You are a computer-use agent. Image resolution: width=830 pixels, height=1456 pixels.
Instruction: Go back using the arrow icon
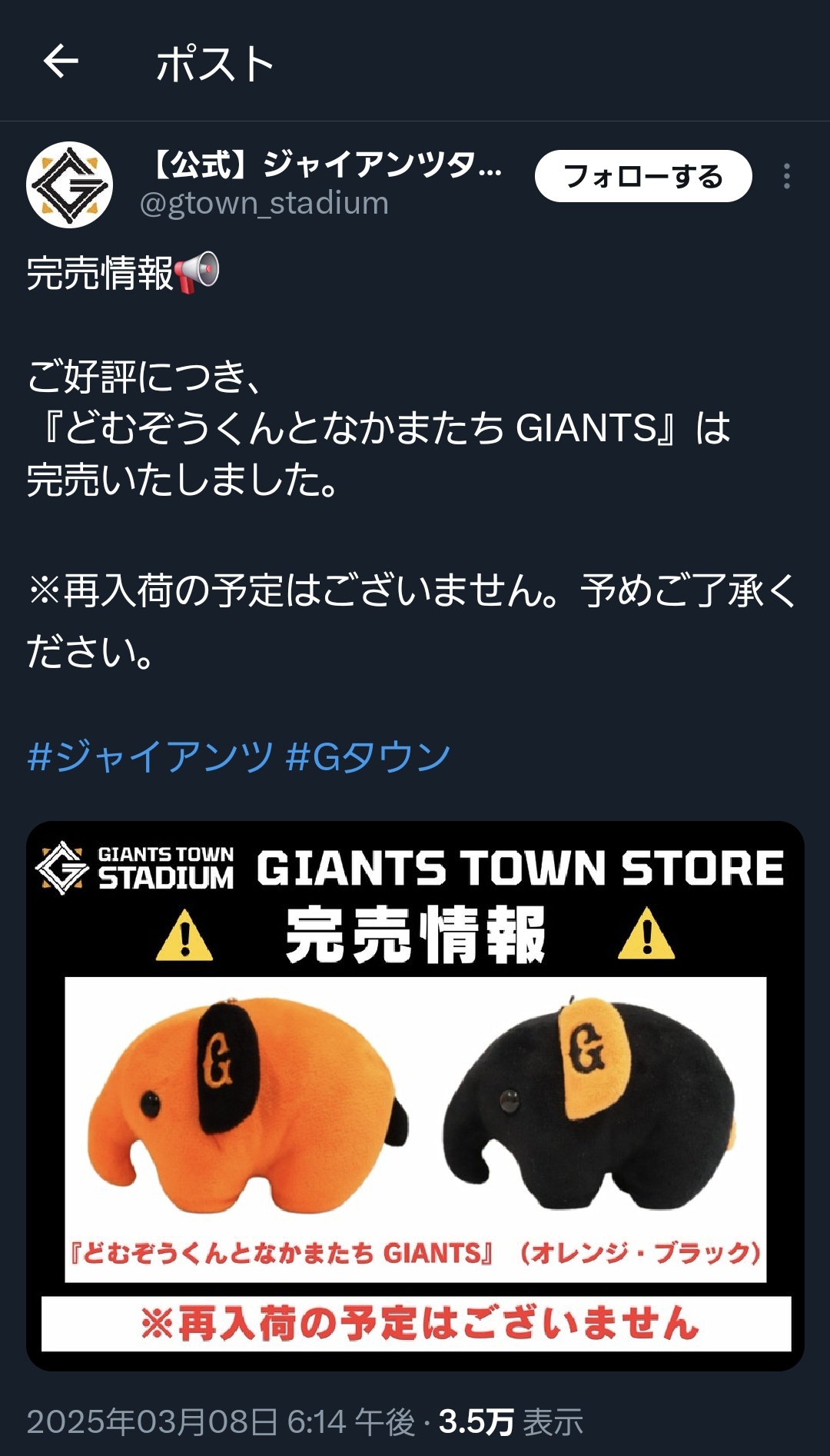pyautogui.click(x=61, y=61)
